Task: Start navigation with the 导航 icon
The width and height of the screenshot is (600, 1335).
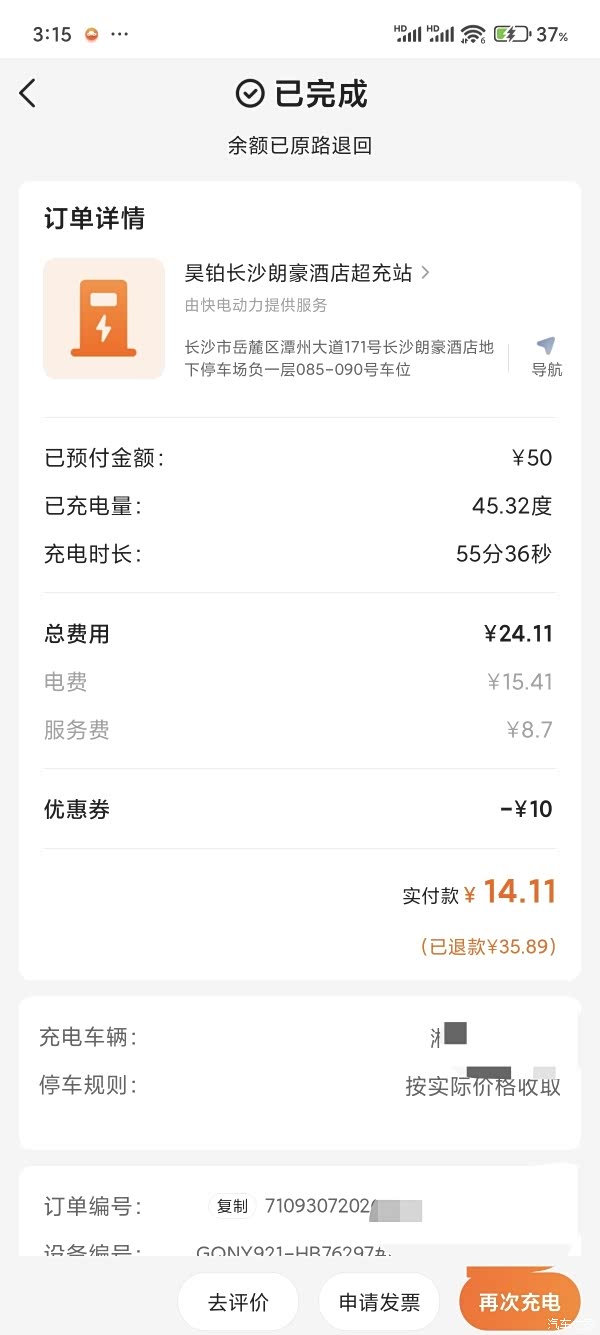Action: click(546, 357)
